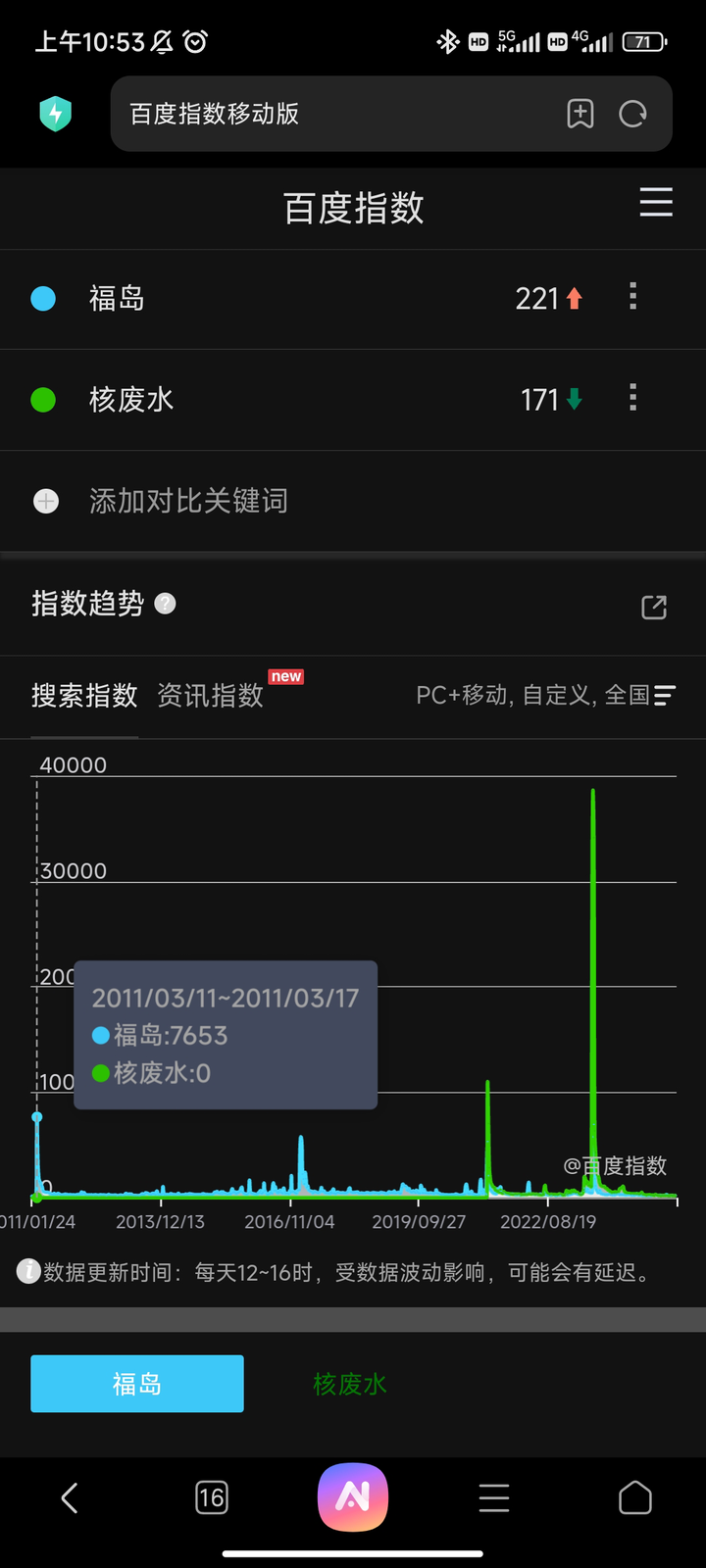Open the PC+移动, 自定义, 全国 filter
The height and width of the screenshot is (1568, 706).
click(545, 695)
